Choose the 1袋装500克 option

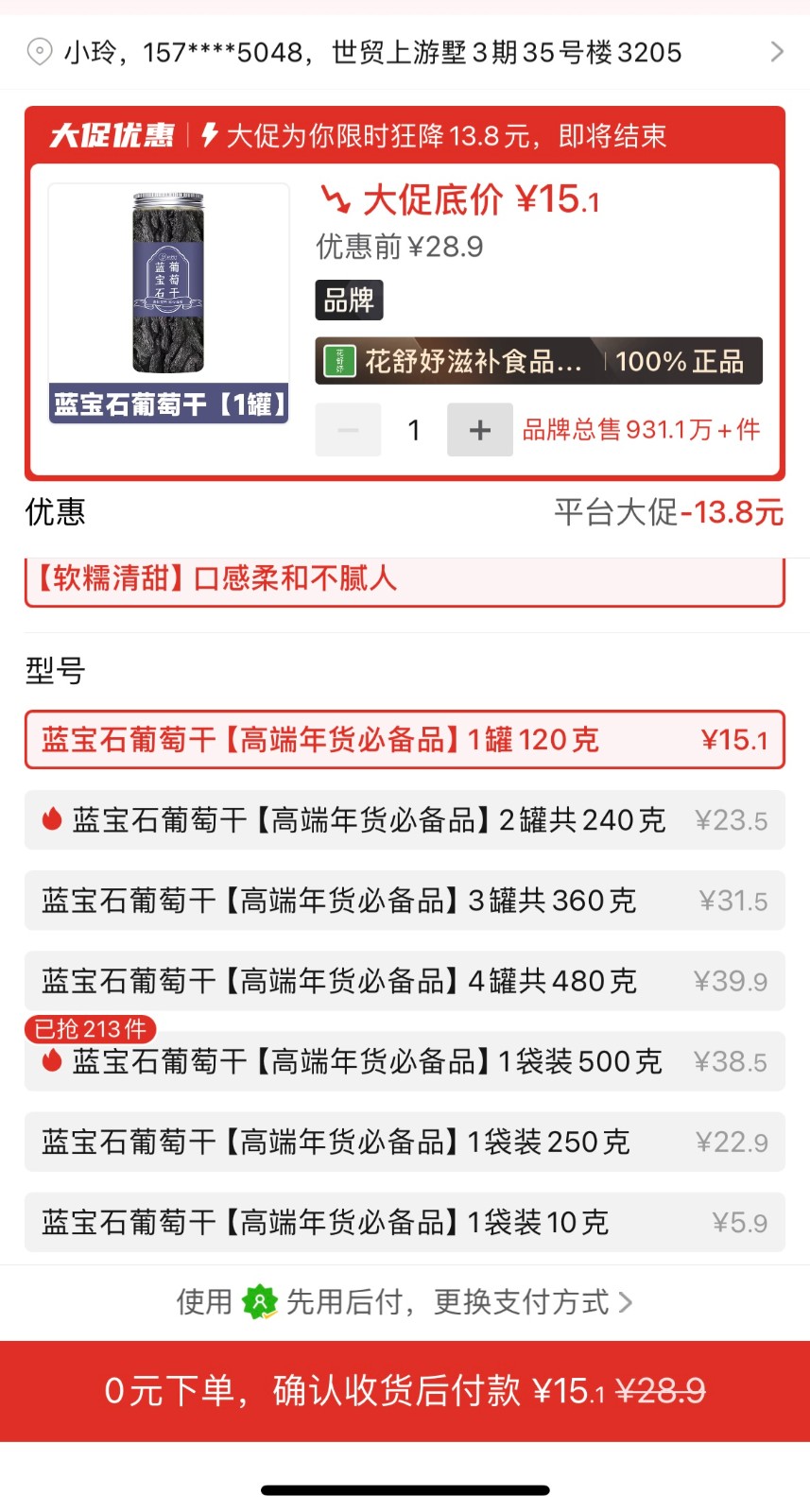405,1062
